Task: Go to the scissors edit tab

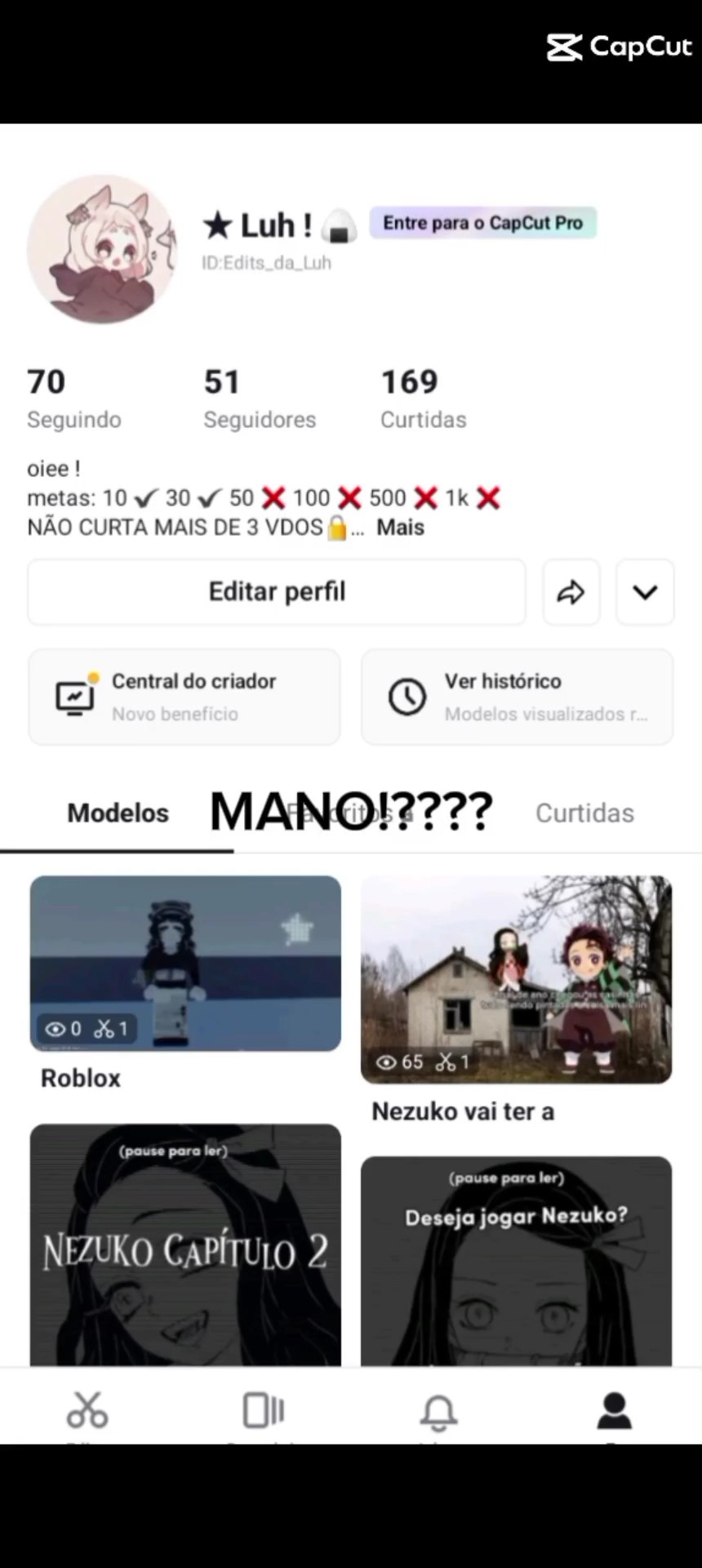Action: pyautogui.click(x=87, y=1410)
